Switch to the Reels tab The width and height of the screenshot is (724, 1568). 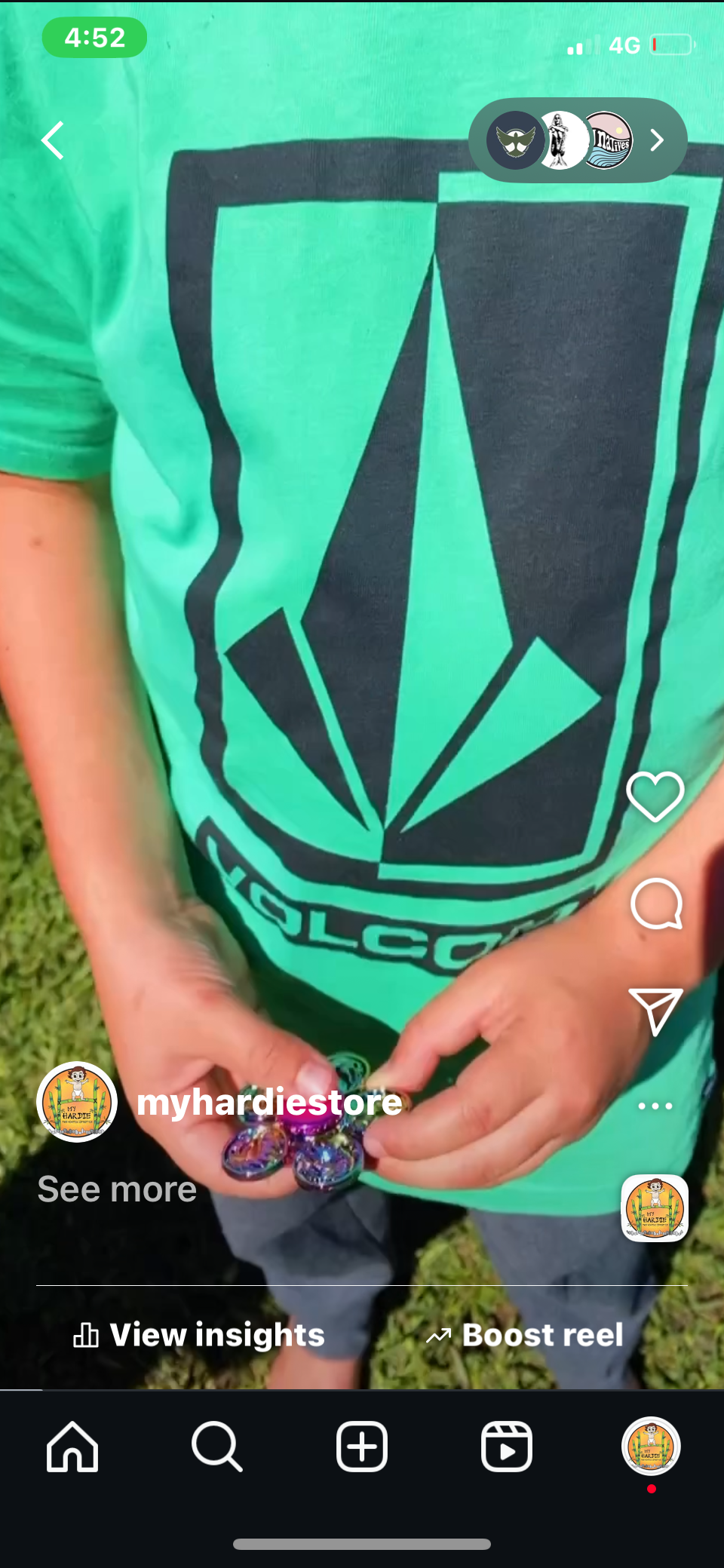(507, 1447)
